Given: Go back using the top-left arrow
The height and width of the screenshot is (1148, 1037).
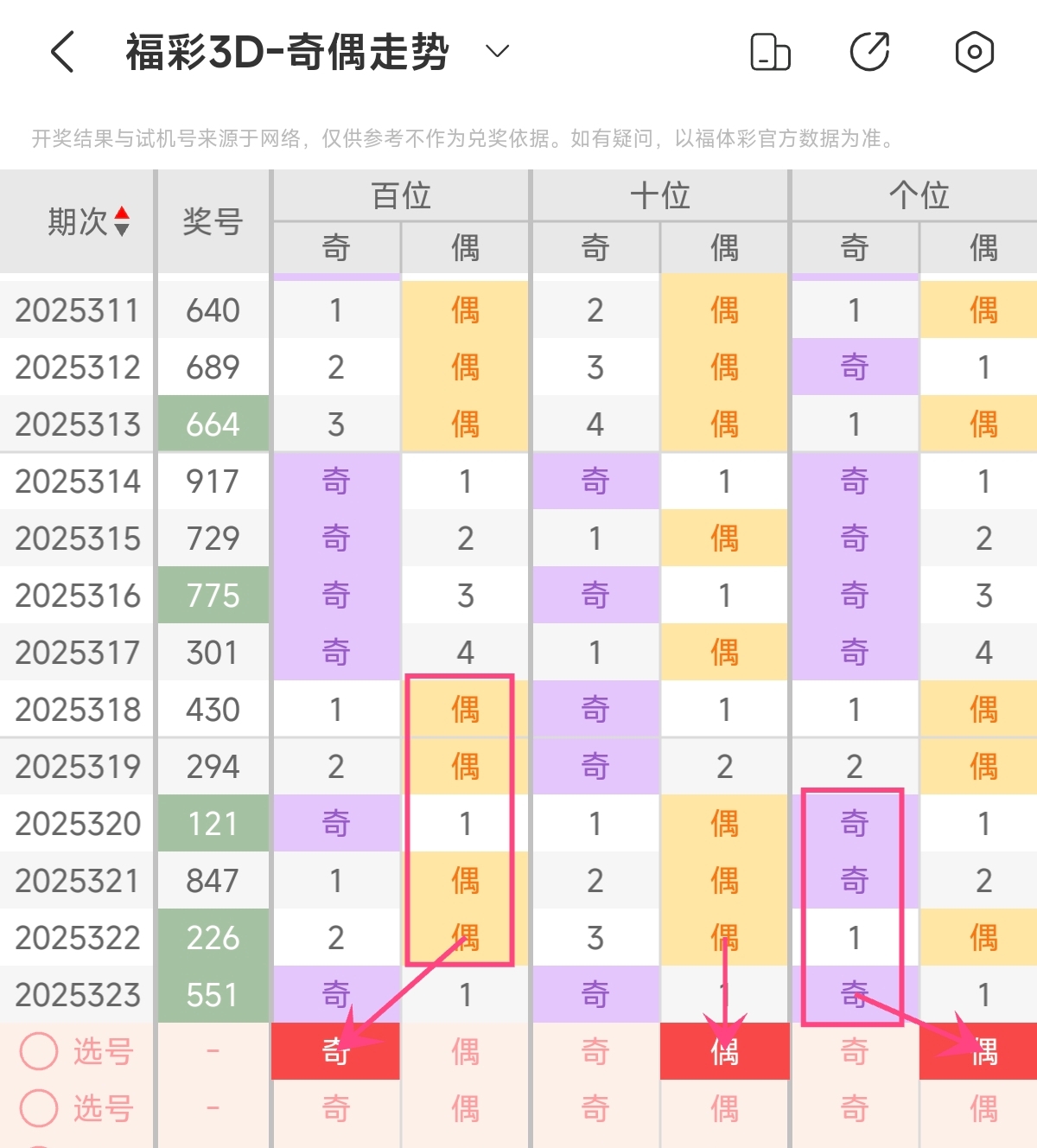Looking at the screenshot, I should point(63,52).
